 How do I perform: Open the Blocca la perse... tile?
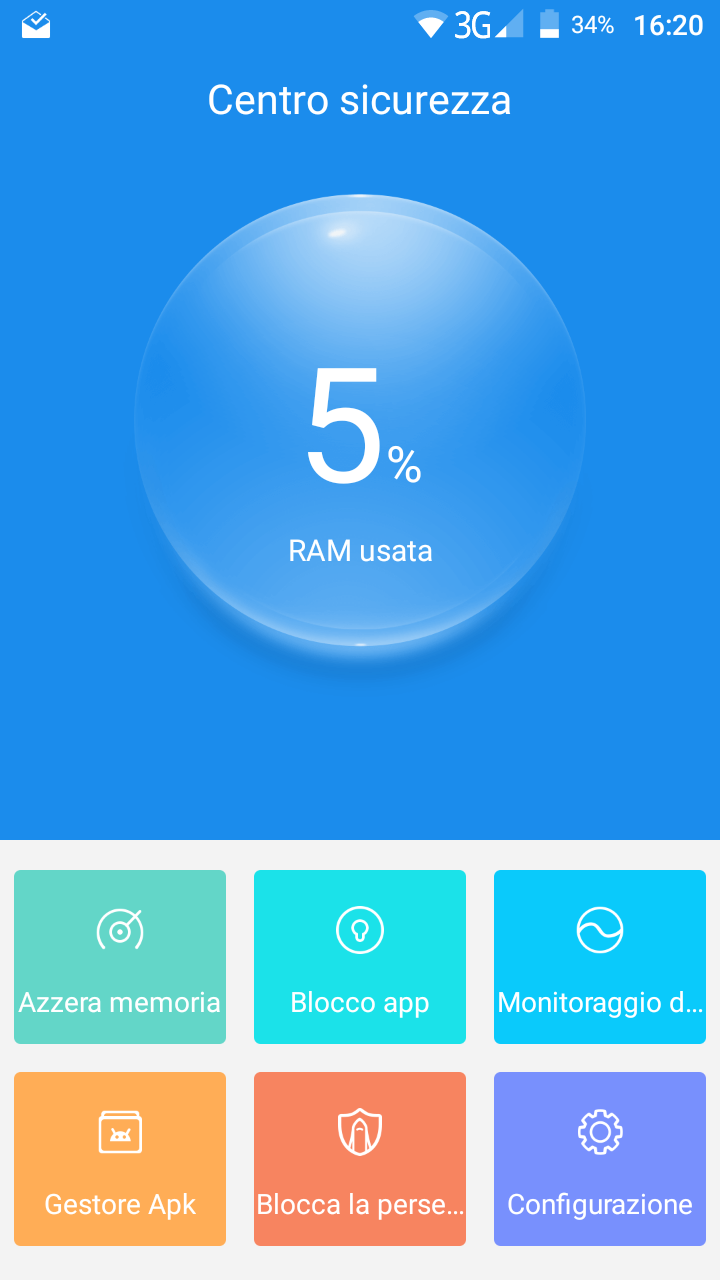(360, 1159)
